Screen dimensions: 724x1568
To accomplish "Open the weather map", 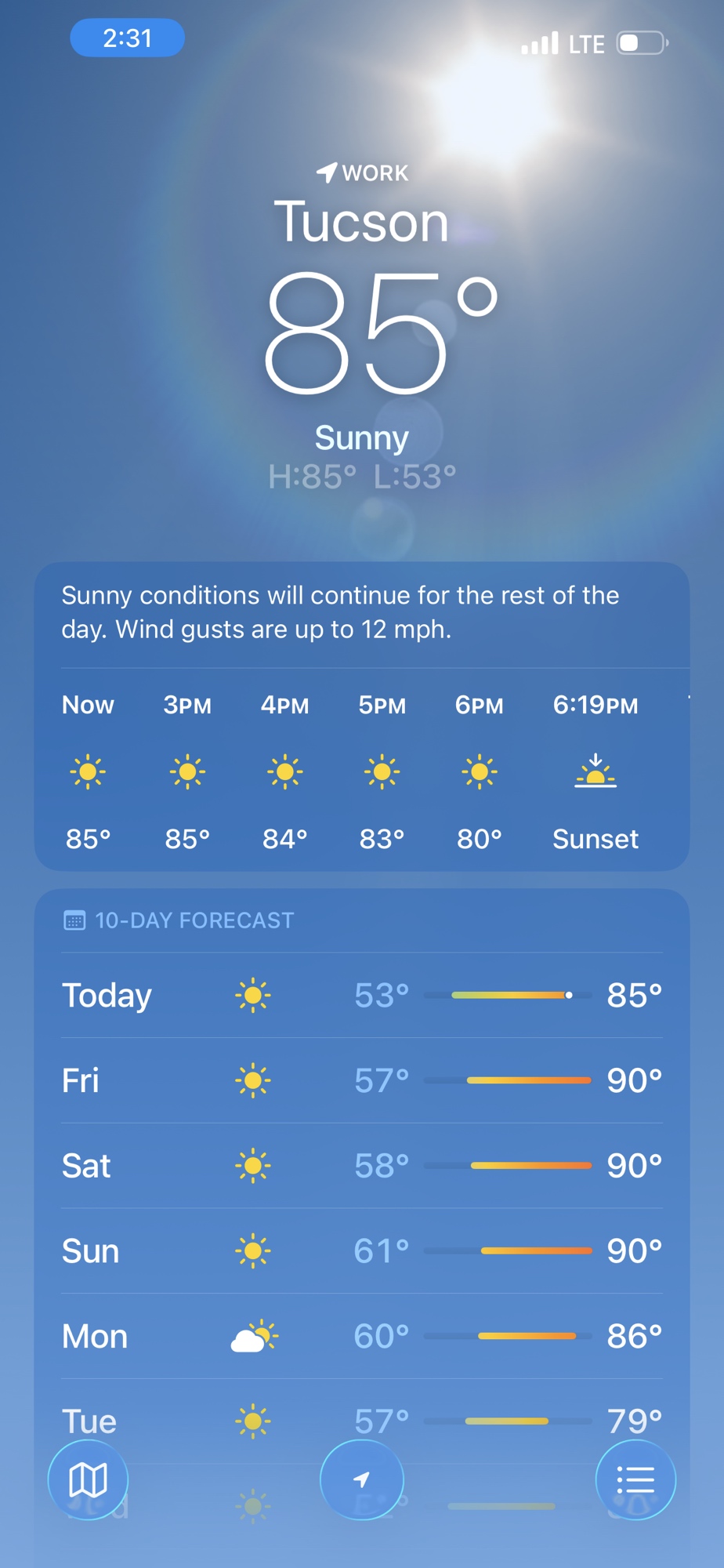I will point(88,1480).
